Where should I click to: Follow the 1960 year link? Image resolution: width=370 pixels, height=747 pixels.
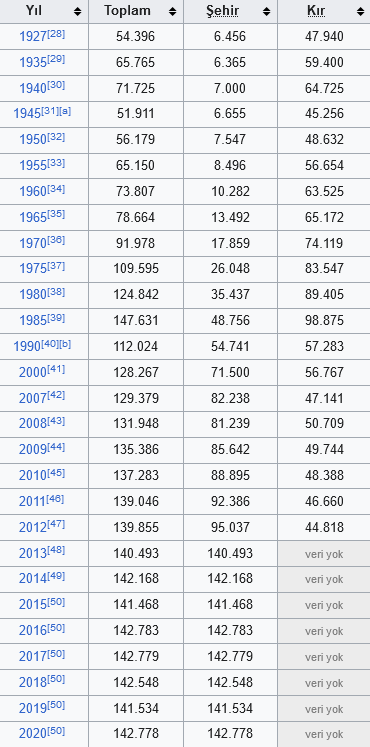(x=32, y=192)
